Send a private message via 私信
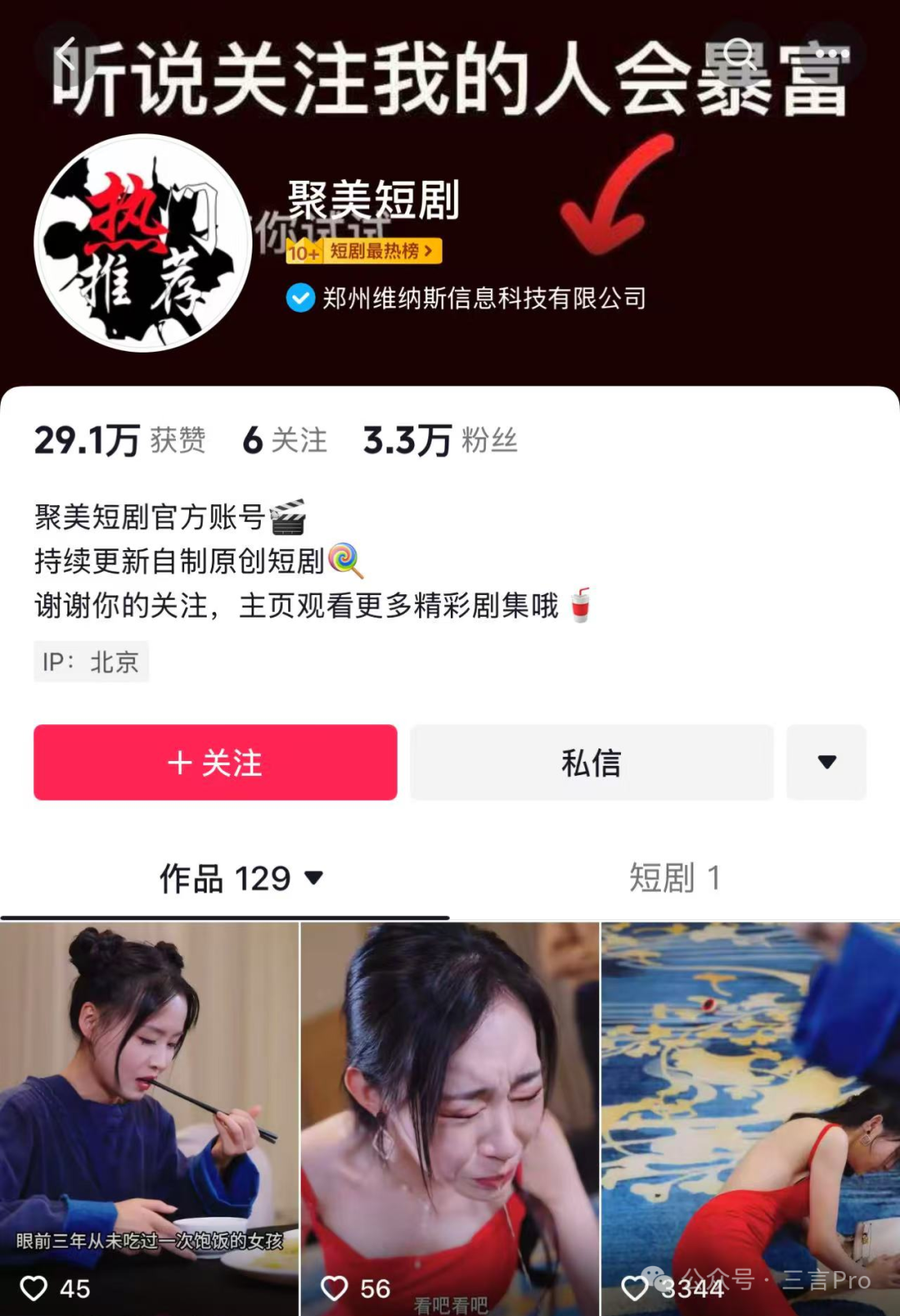 coord(591,763)
